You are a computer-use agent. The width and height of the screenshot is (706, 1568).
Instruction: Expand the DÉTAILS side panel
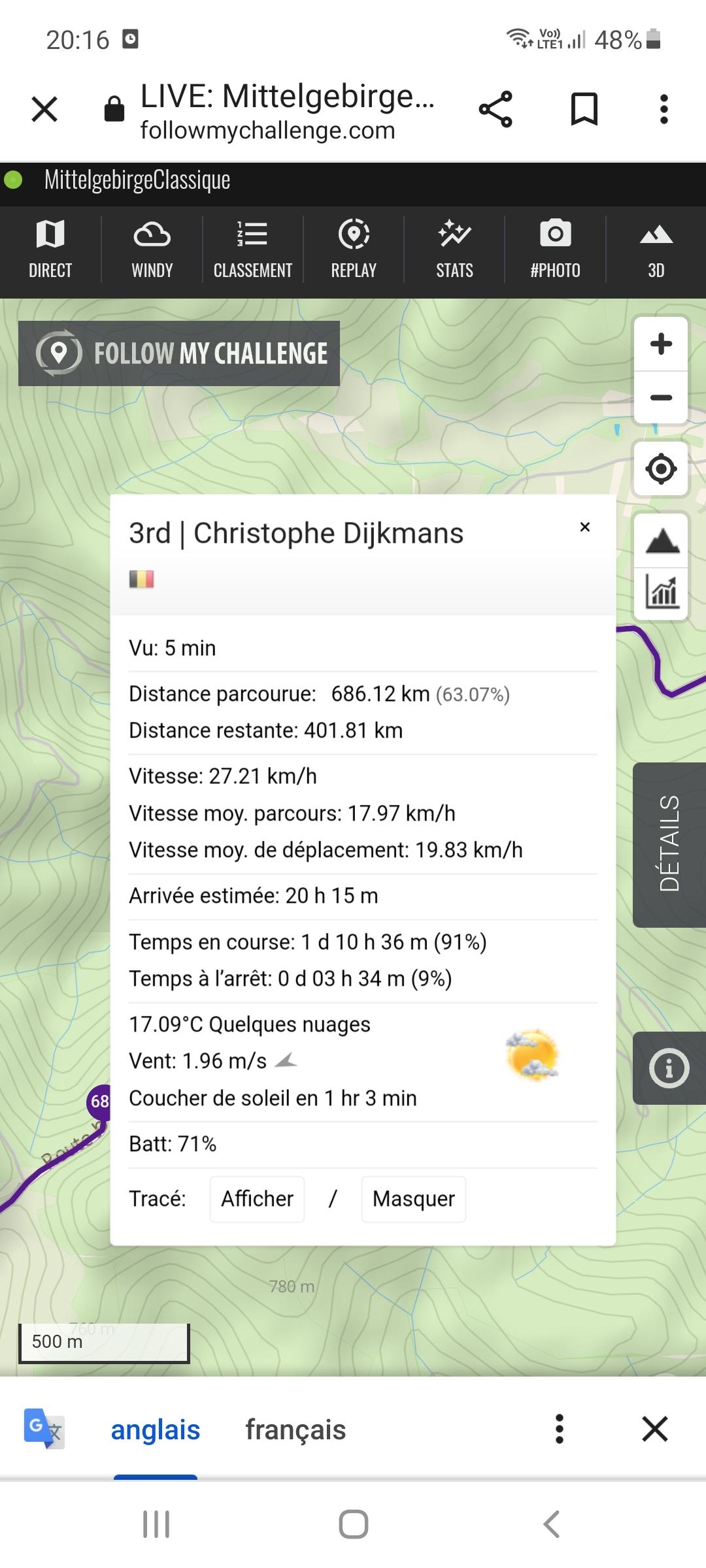point(669,844)
